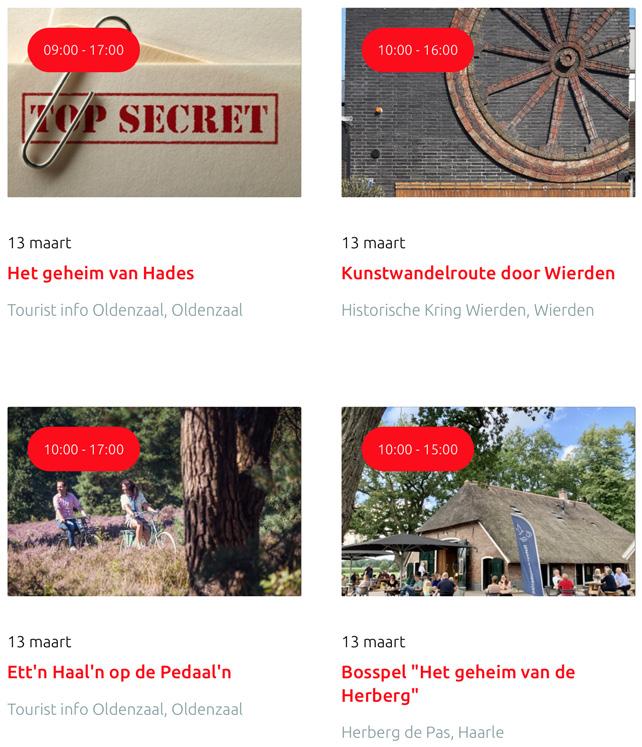Open 'Het geheim van Hades' event link

[101, 273]
